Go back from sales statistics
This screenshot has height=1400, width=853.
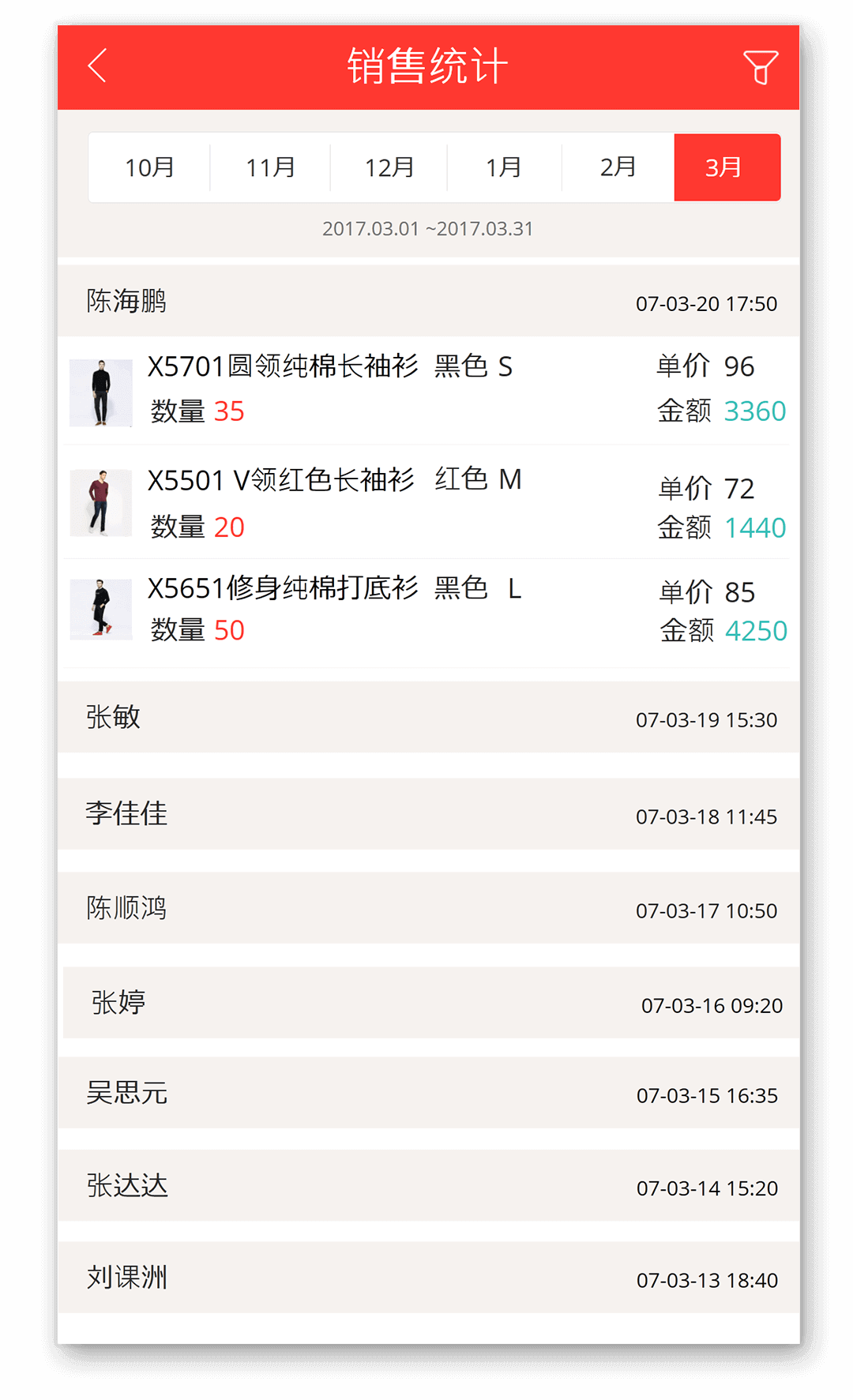pos(97,66)
